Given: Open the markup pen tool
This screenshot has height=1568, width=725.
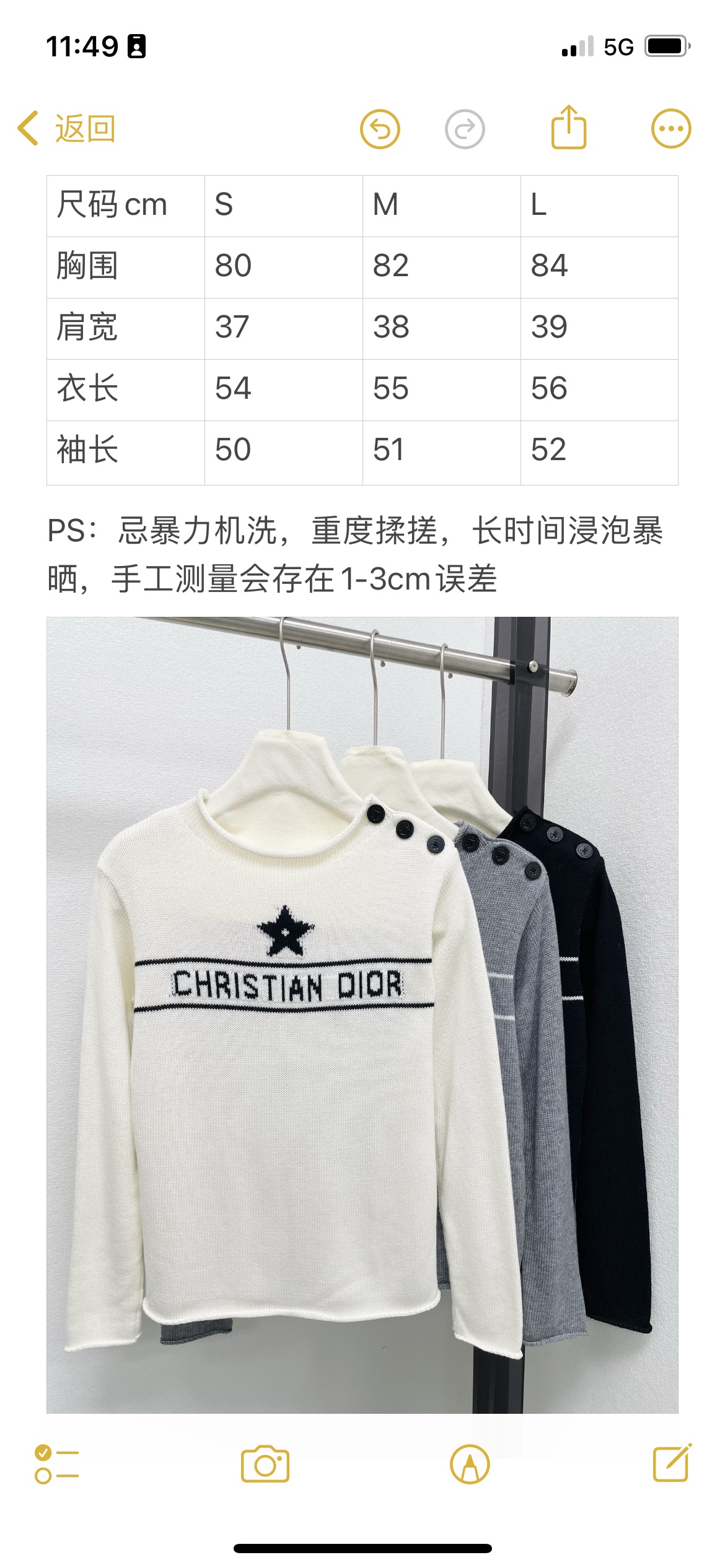Looking at the screenshot, I should (x=470, y=1464).
